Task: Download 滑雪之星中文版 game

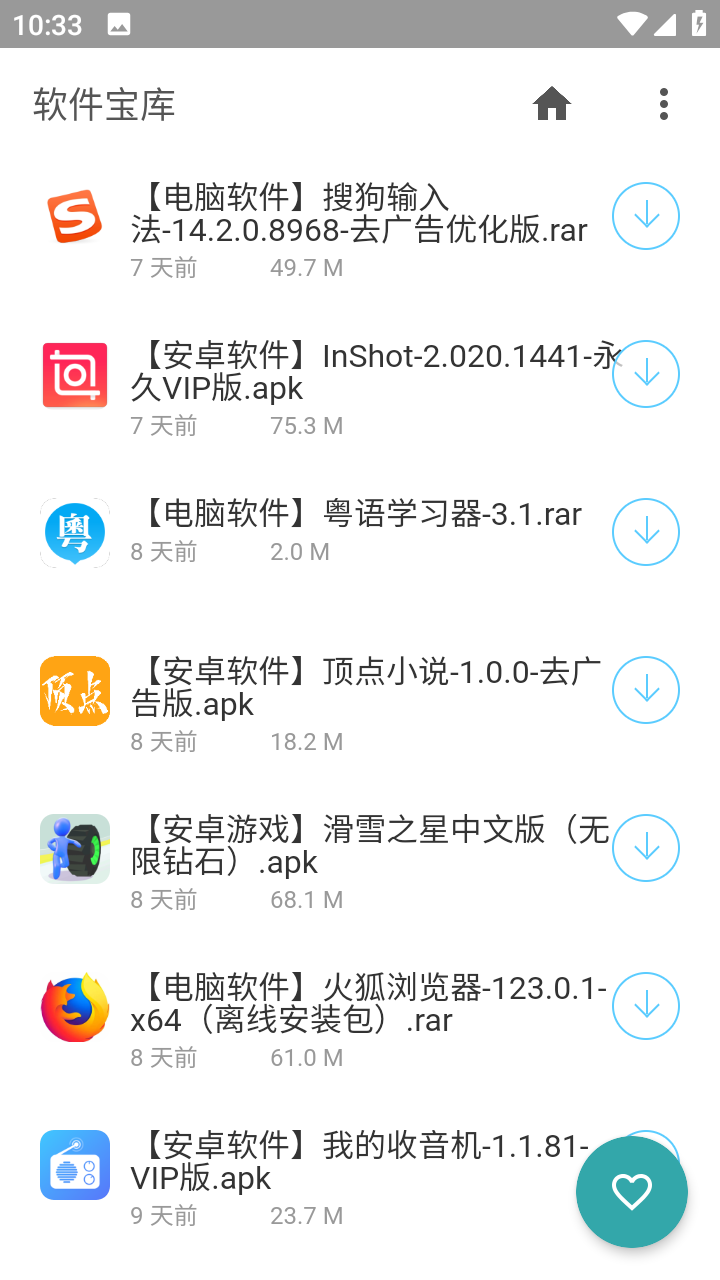Action: (x=645, y=848)
